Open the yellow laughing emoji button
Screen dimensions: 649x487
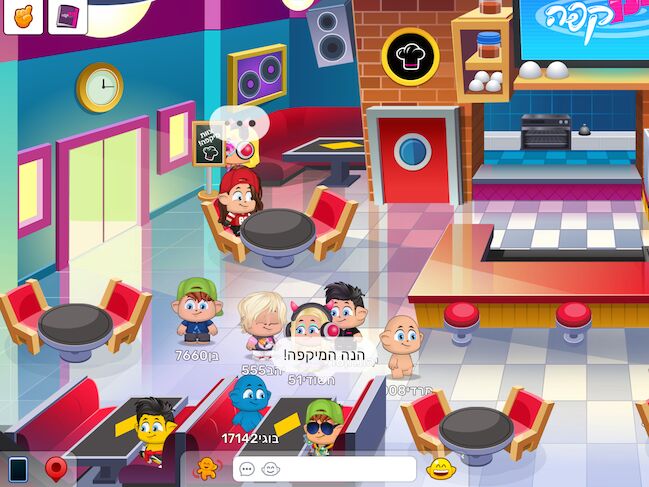[x=438, y=468]
